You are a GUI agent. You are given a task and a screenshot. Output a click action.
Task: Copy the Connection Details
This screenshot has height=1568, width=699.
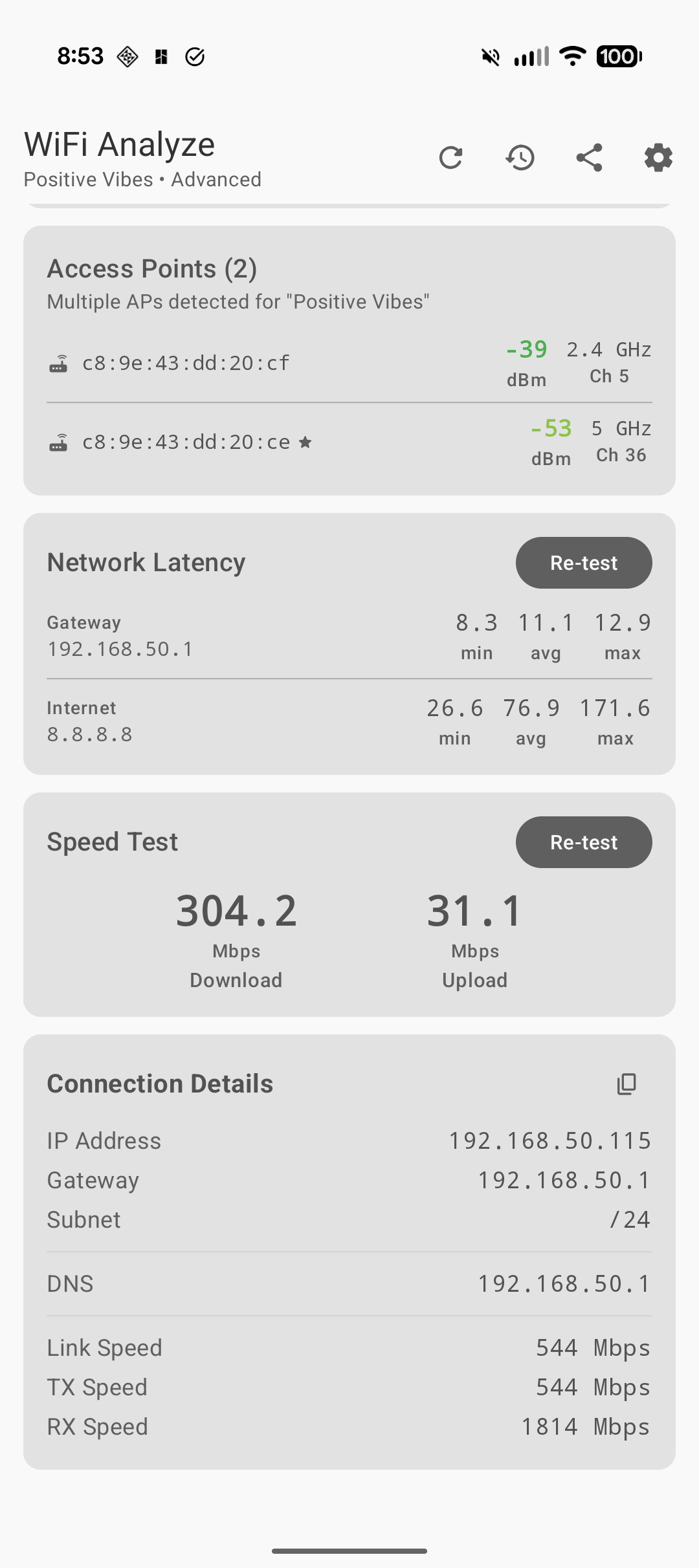(x=625, y=1083)
